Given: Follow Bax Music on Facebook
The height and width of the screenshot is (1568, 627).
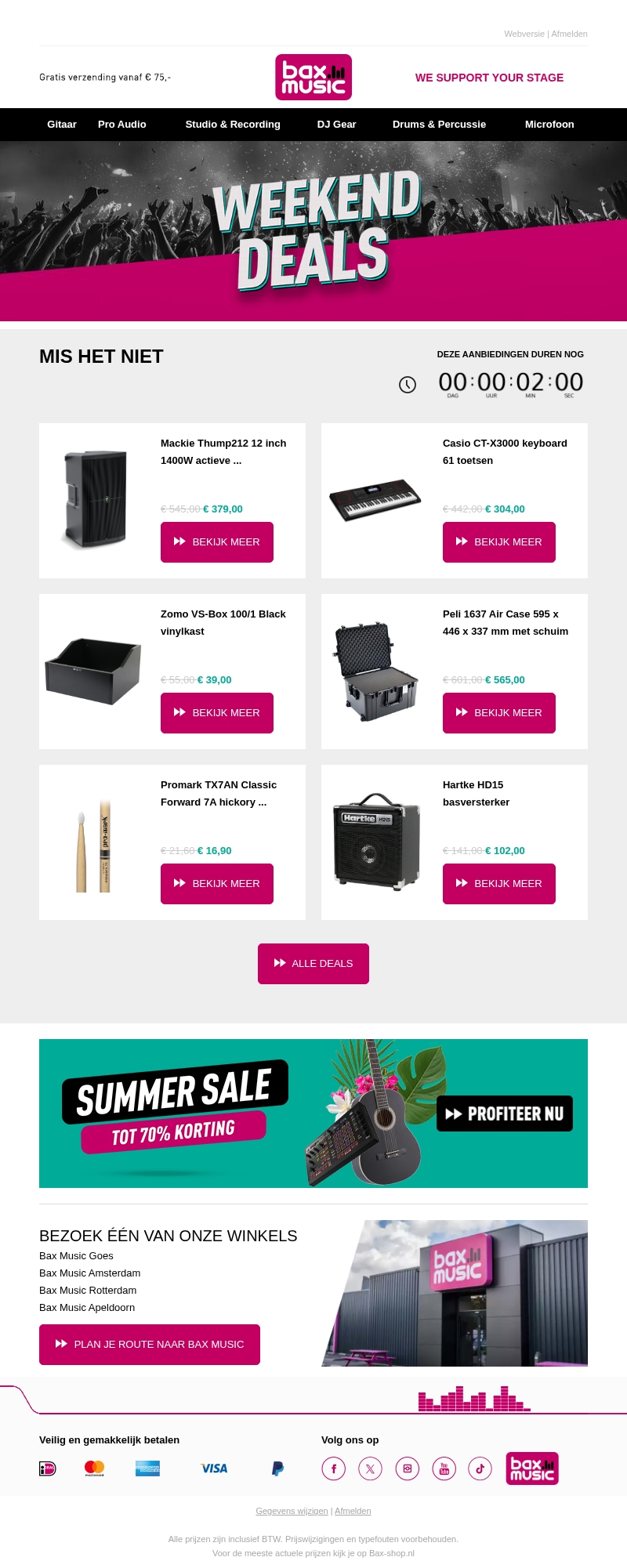Looking at the screenshot, I should [x=333, y=1468].
